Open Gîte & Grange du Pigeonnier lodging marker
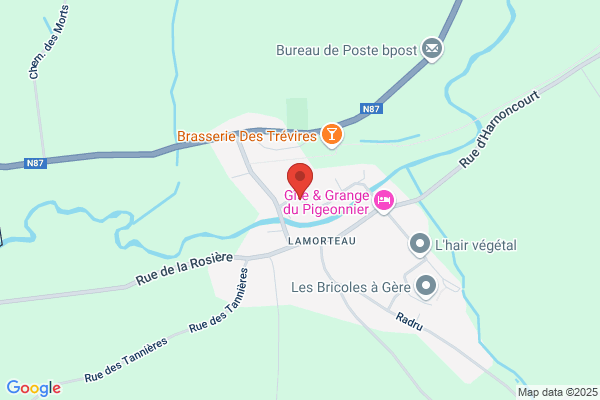Viewport: 600px width, 400px height. point(384,201)
